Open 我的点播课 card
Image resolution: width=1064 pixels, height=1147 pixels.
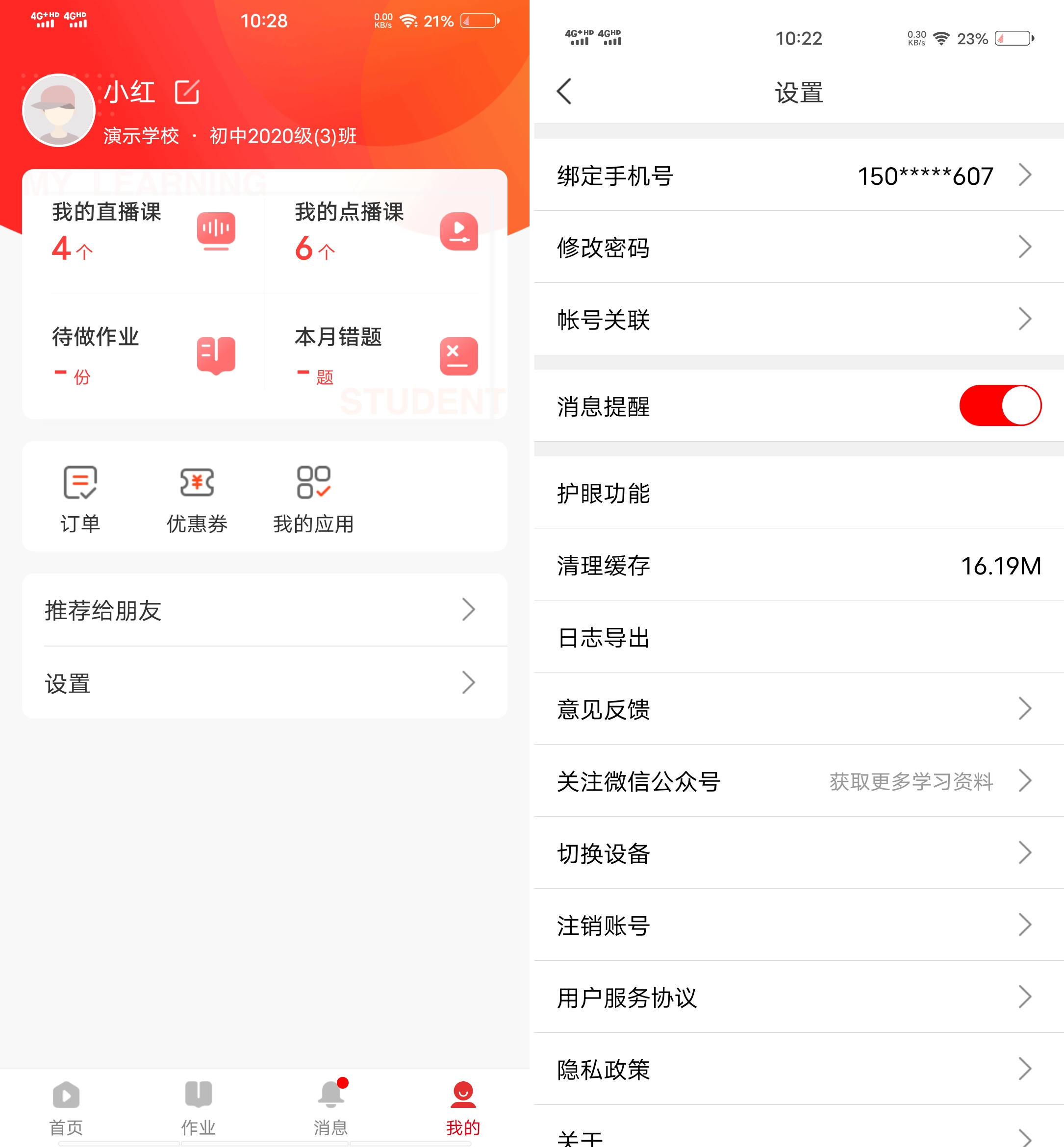384,233
